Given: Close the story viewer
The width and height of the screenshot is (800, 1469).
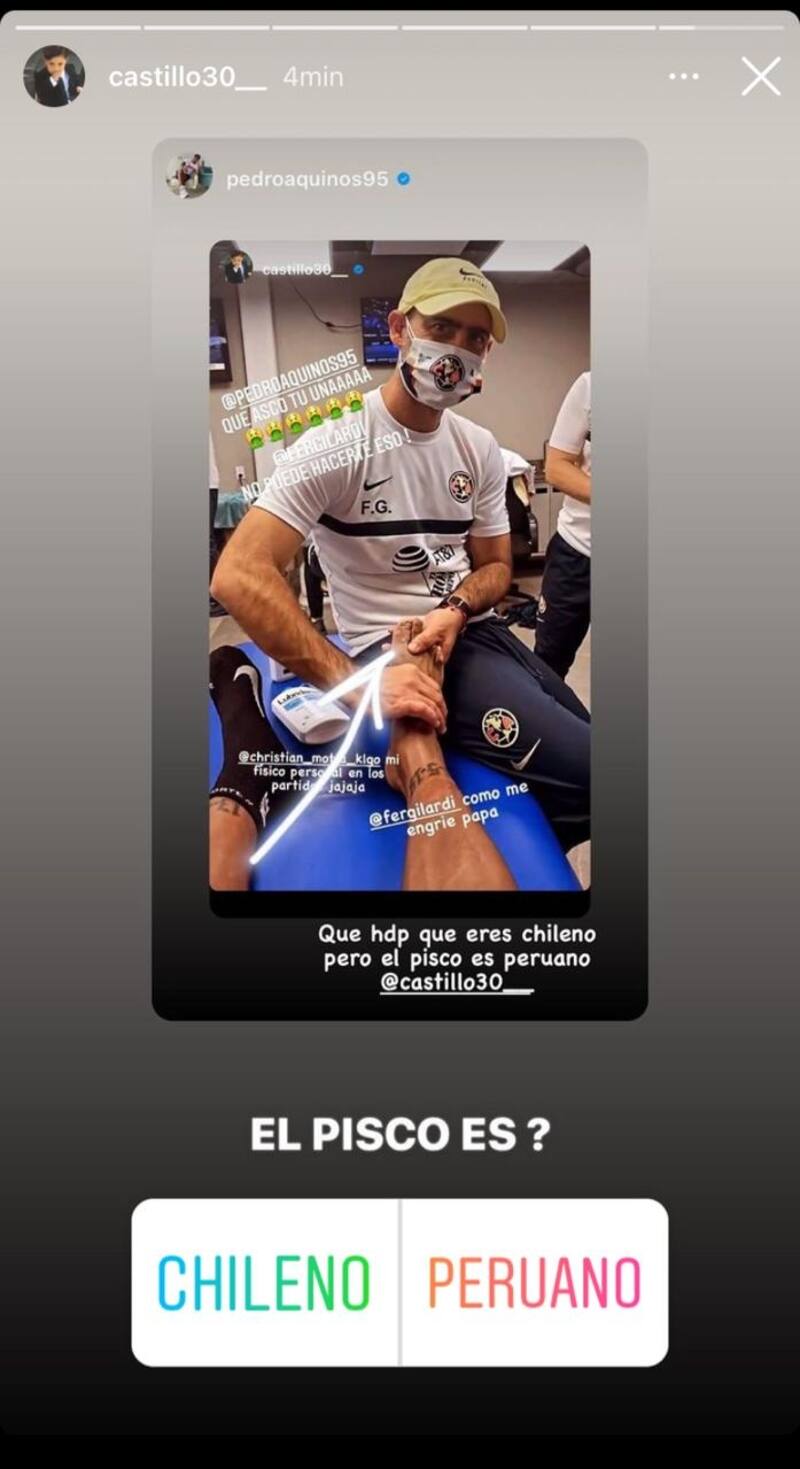Looking at the screenshot, I should coord(760,77).
